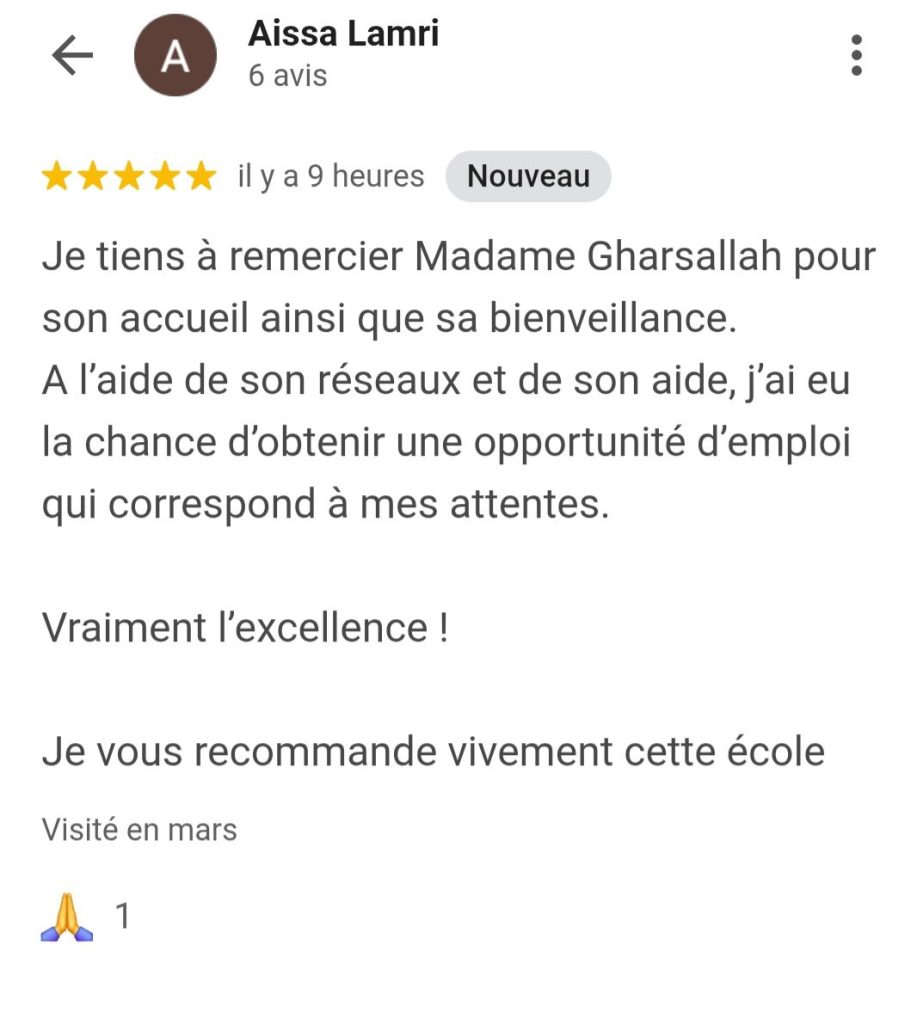Tap the praying hands reaction
The height and width of the screenshot is (1013, 911).
pos(67,918)
